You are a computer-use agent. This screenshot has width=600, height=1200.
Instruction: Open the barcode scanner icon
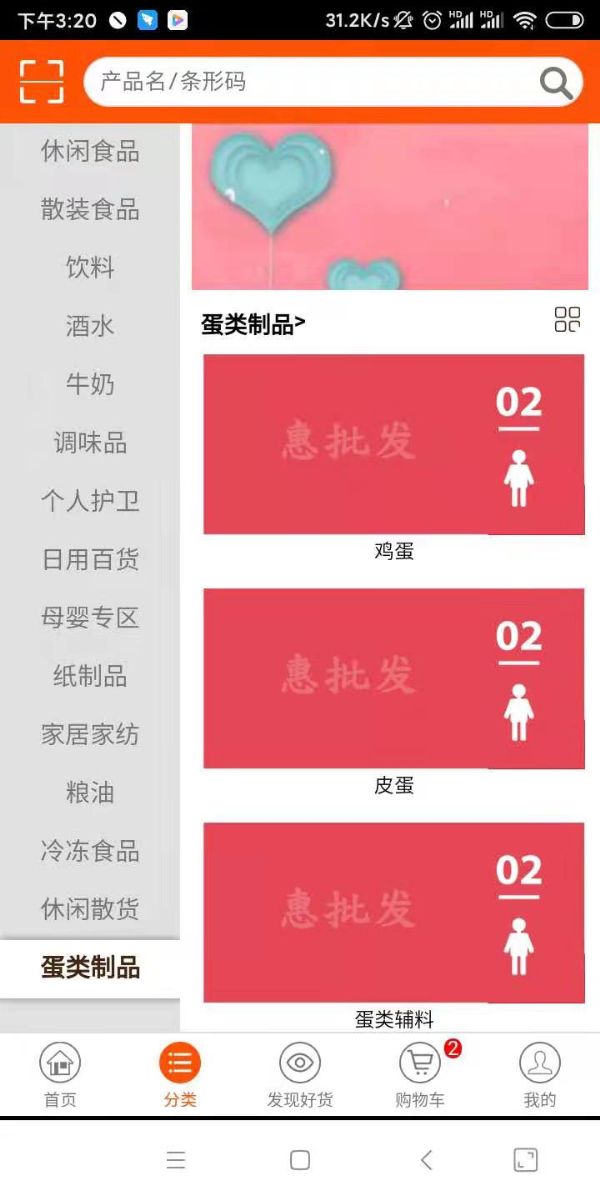41,81
